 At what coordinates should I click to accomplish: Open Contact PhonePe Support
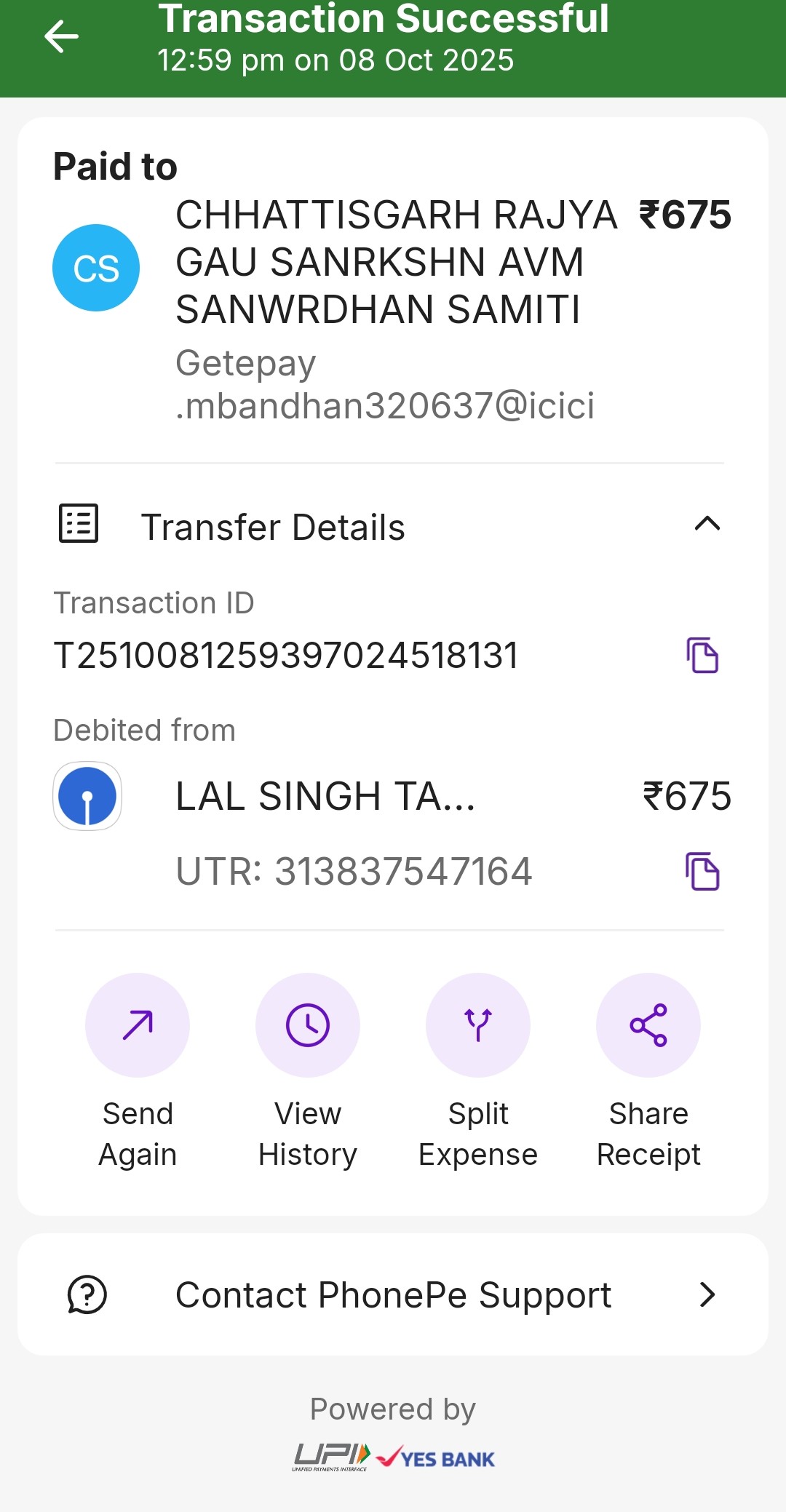tap(393, 1295)
